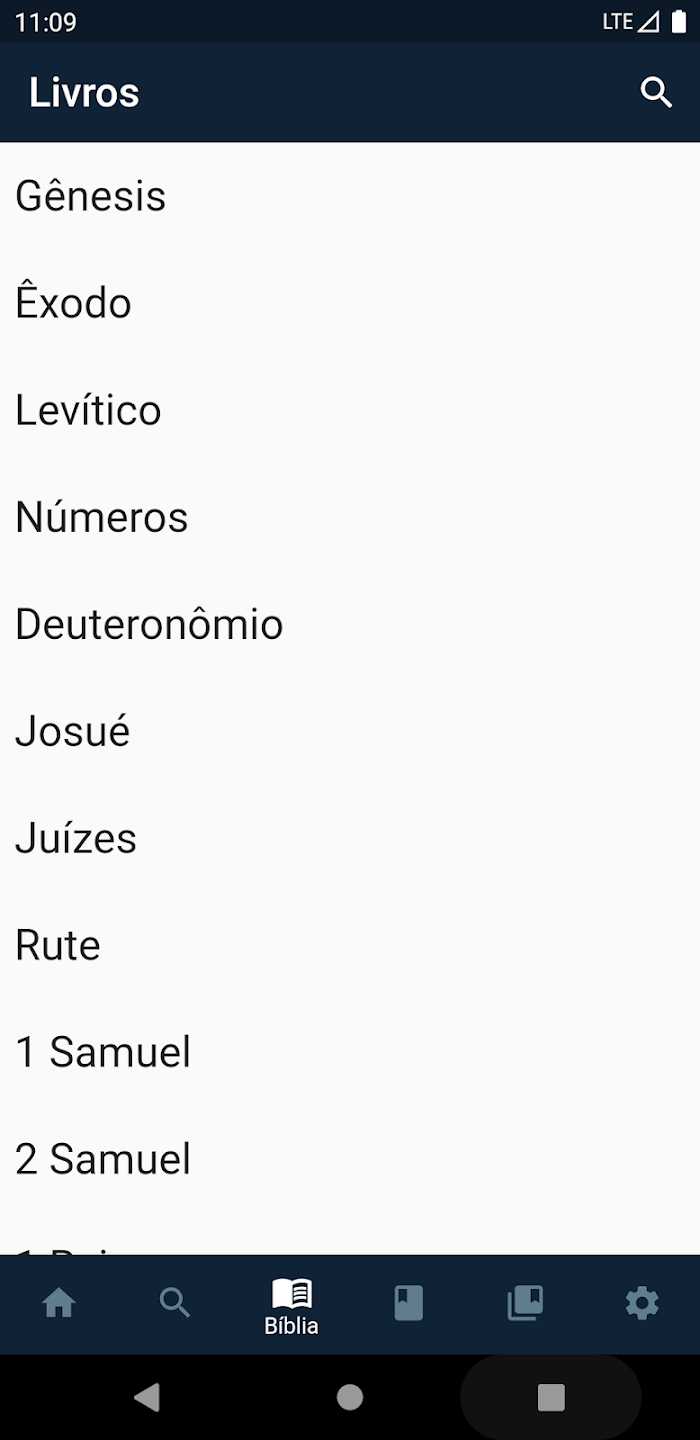Open Levítico
The height and width of the screenshot is (1440, 700).
[x=350, y=410]
